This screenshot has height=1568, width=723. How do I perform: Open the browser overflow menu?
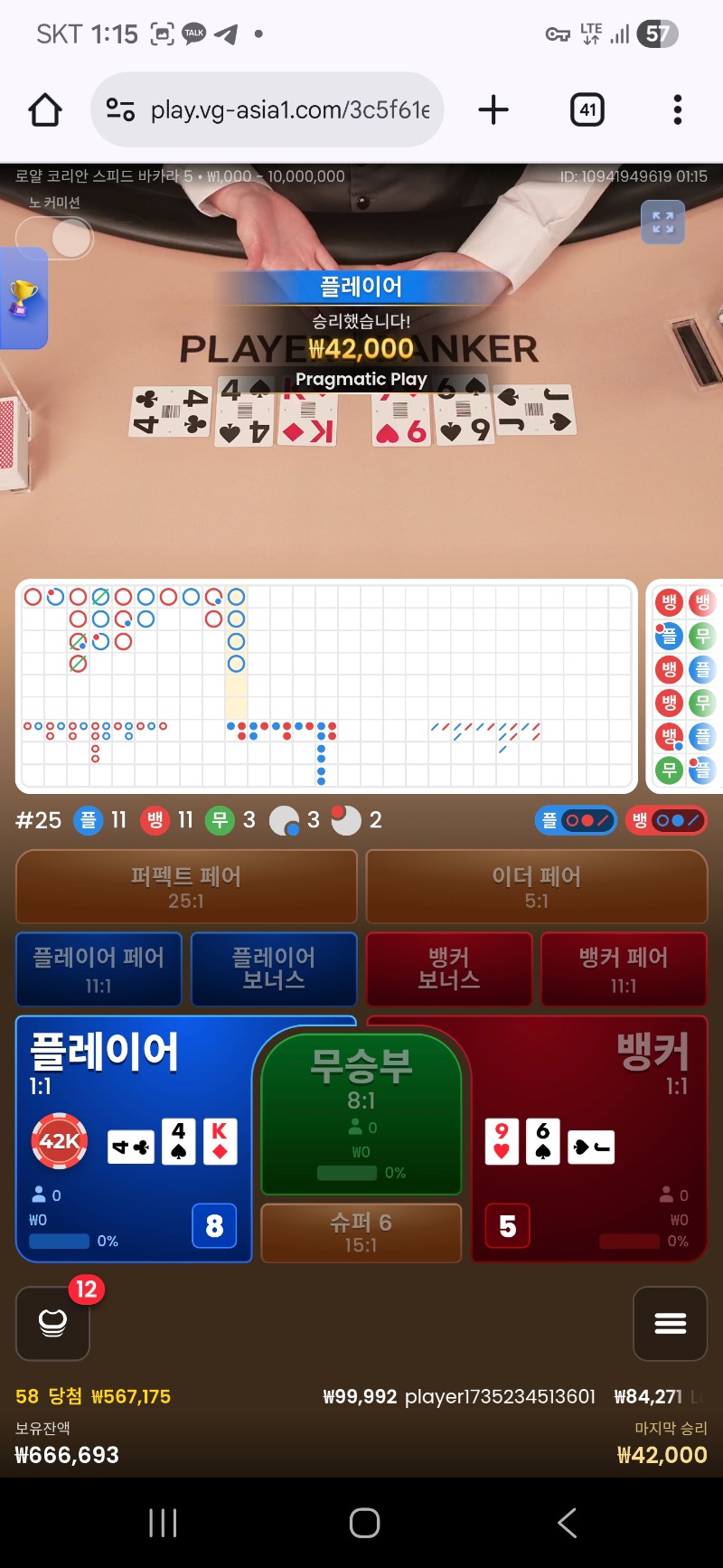pyautogui.click(x=677, y=110)
